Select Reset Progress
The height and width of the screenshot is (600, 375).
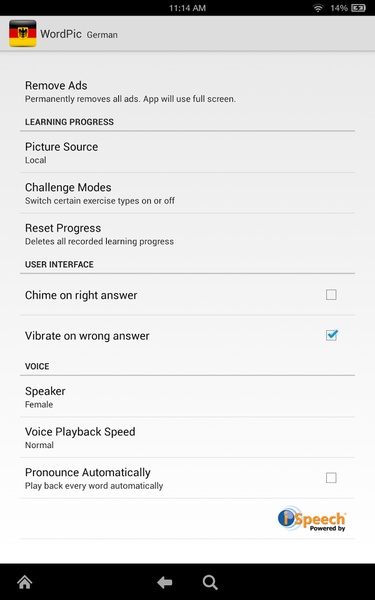[187, 233]
